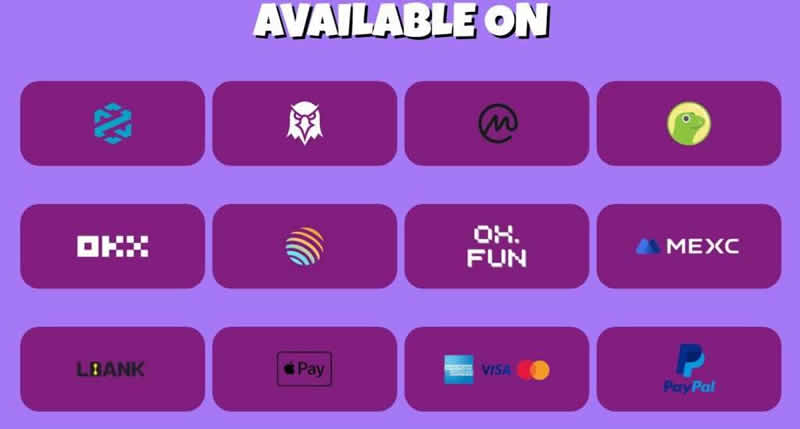The height and width of the screenshot is (429, 800).
Task: Open the MEXC exchange tile
Action: tap(688, 246)
